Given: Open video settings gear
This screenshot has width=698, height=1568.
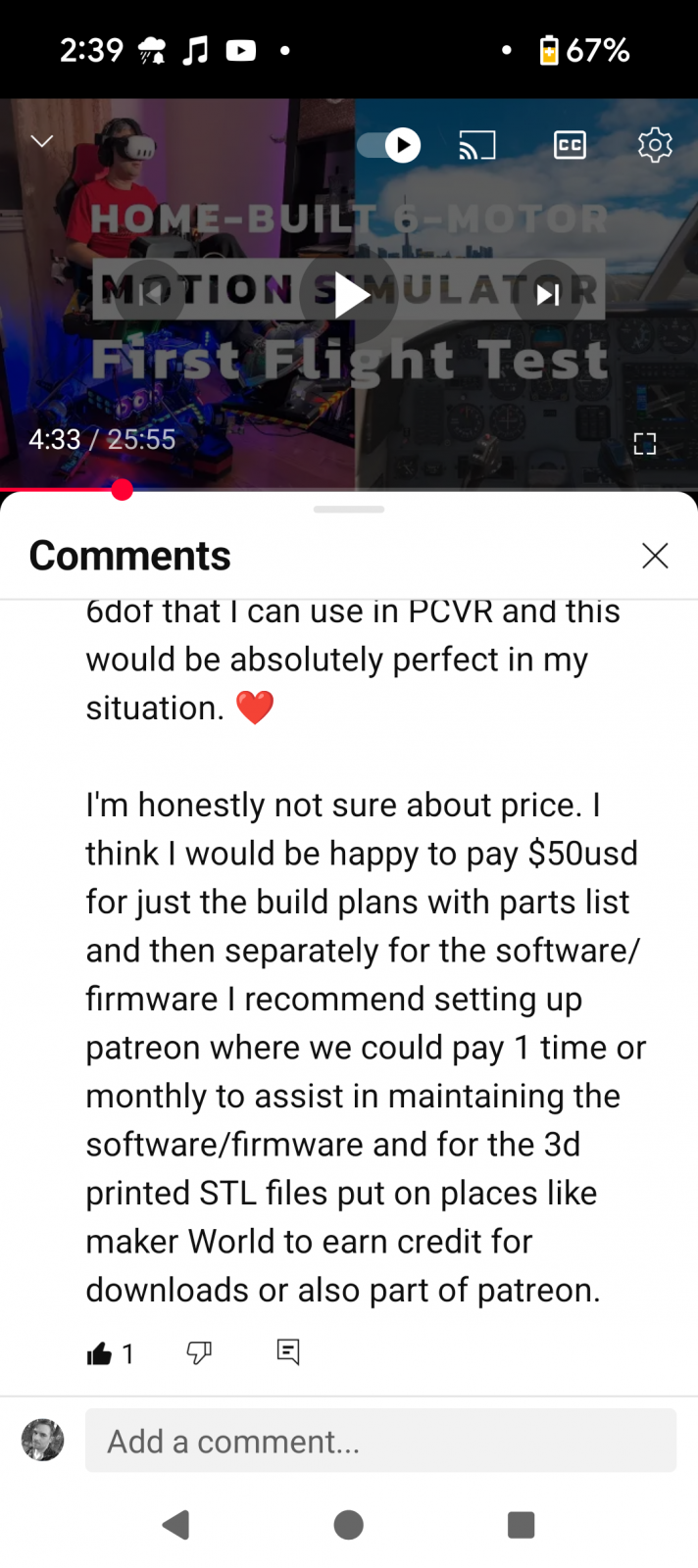Looking at the screenshot, I should [x=655, y=145].
